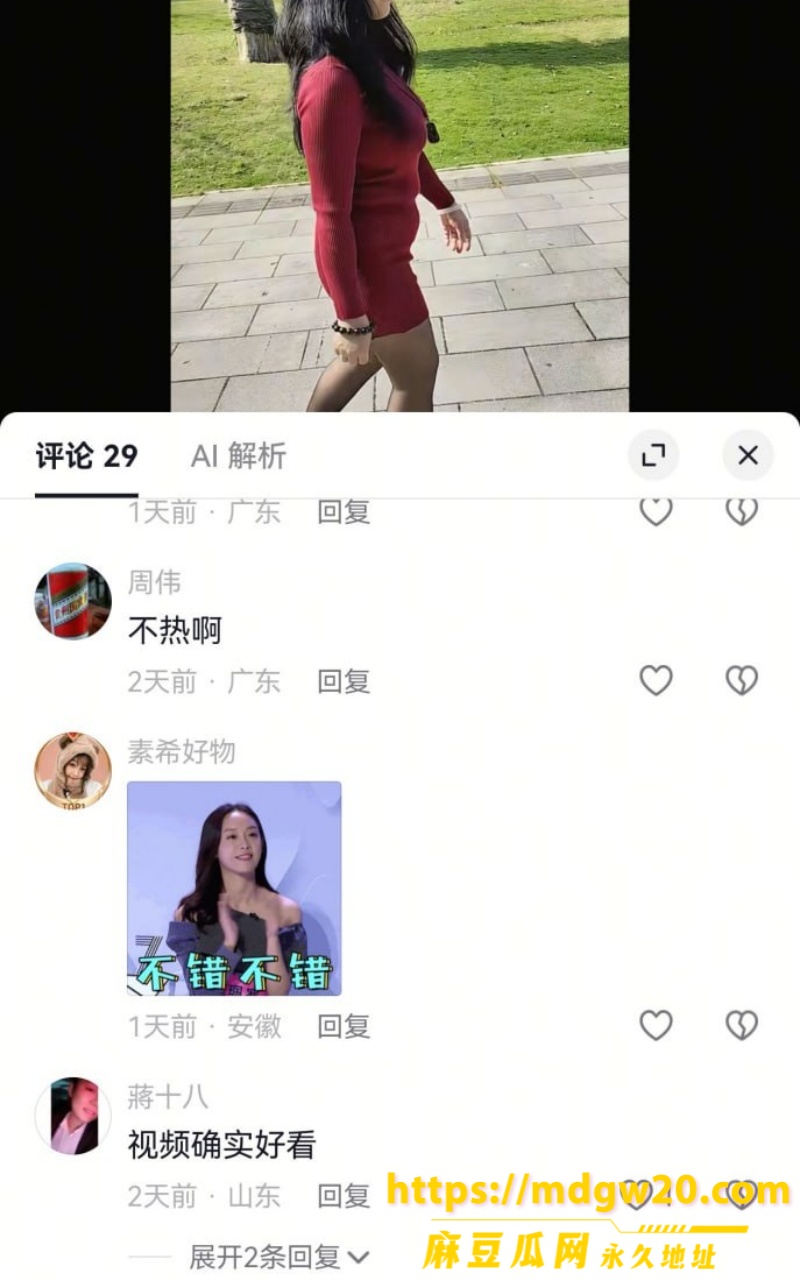Like 周伟's comment 不热啊

656,681
